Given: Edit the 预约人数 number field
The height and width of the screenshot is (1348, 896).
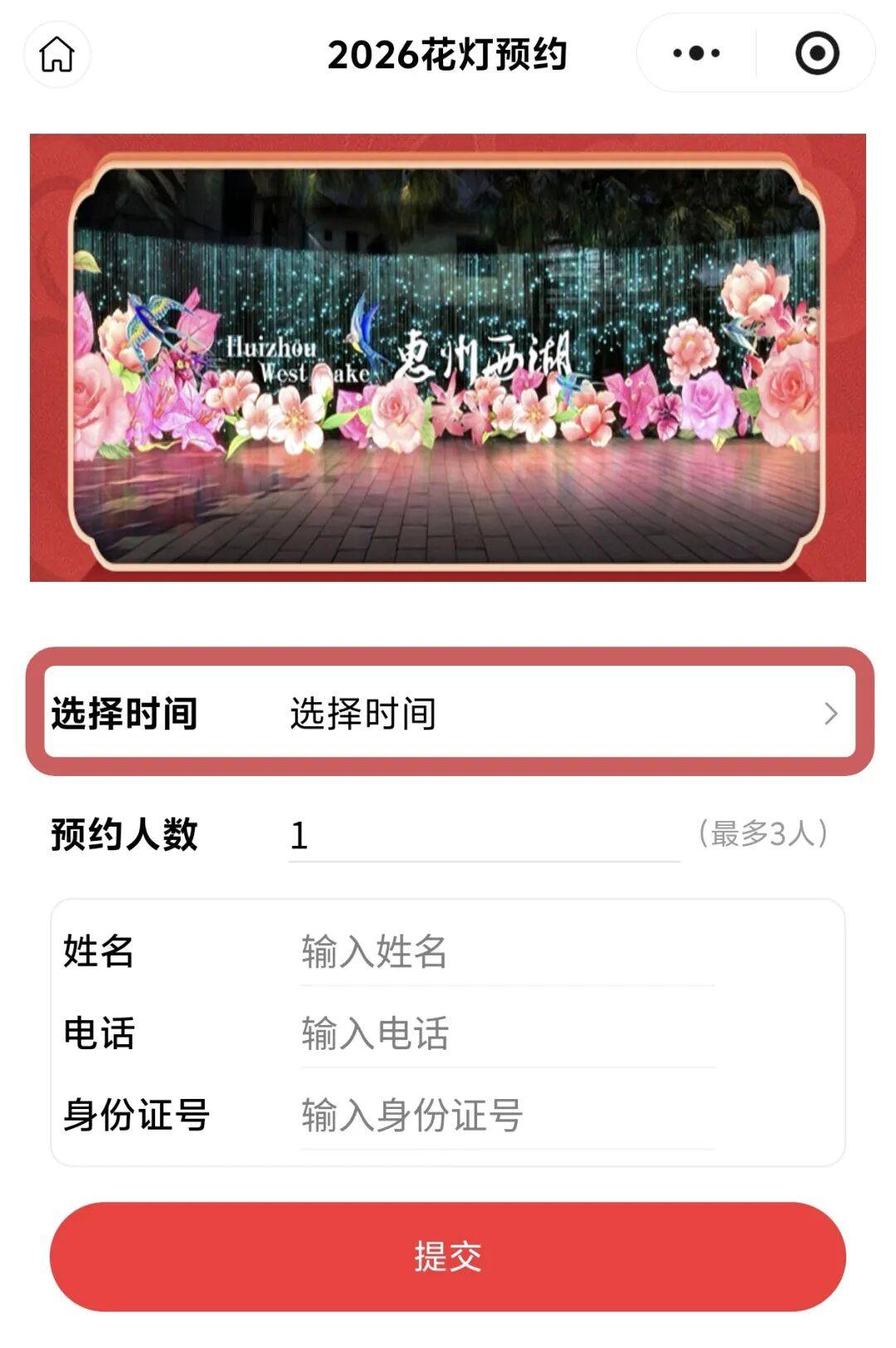Looking at the screenshot, I should (x=483, y=835).
